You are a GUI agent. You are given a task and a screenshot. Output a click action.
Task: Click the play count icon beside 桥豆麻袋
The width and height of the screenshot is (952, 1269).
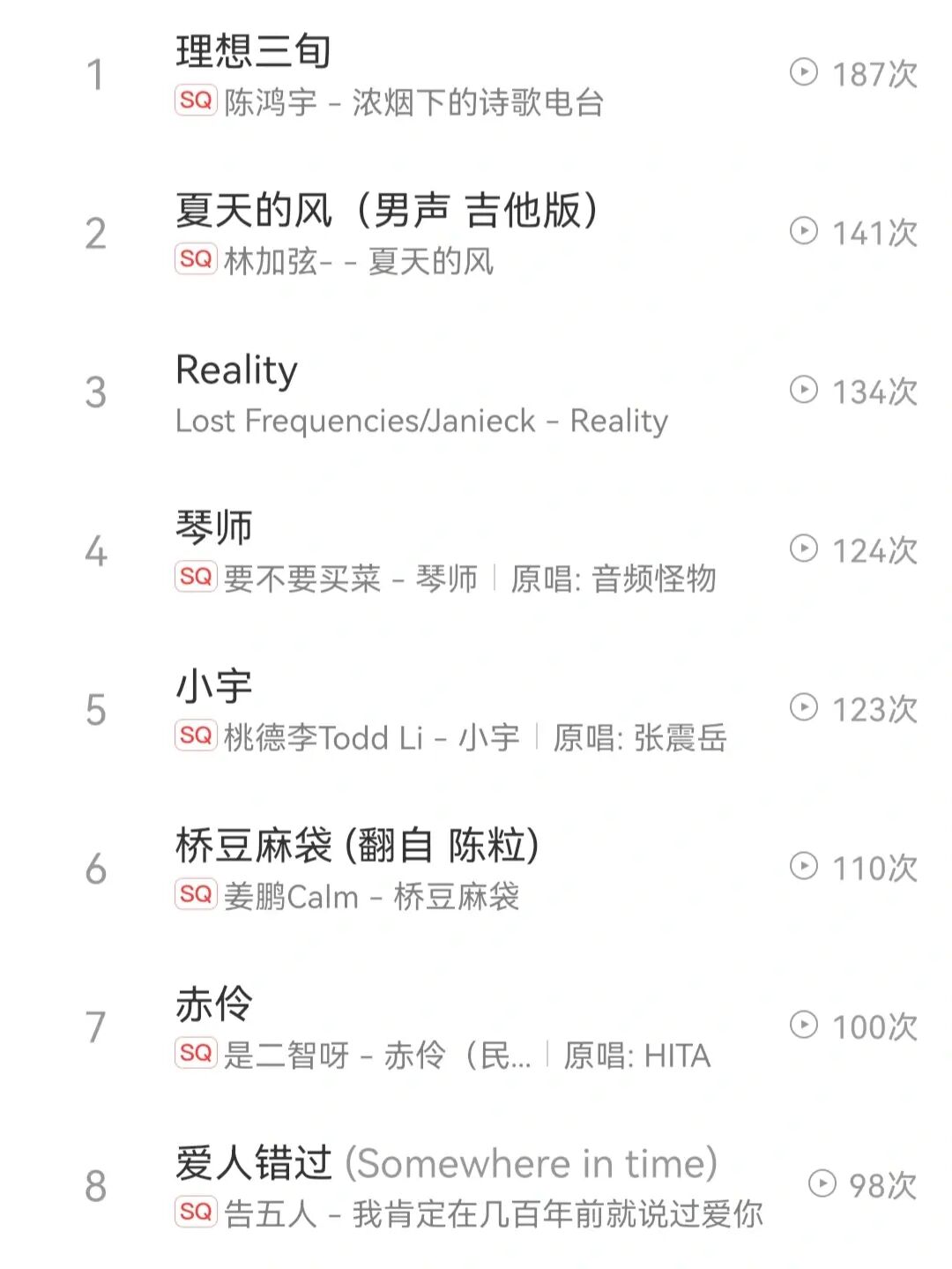[x=804, y=867]
